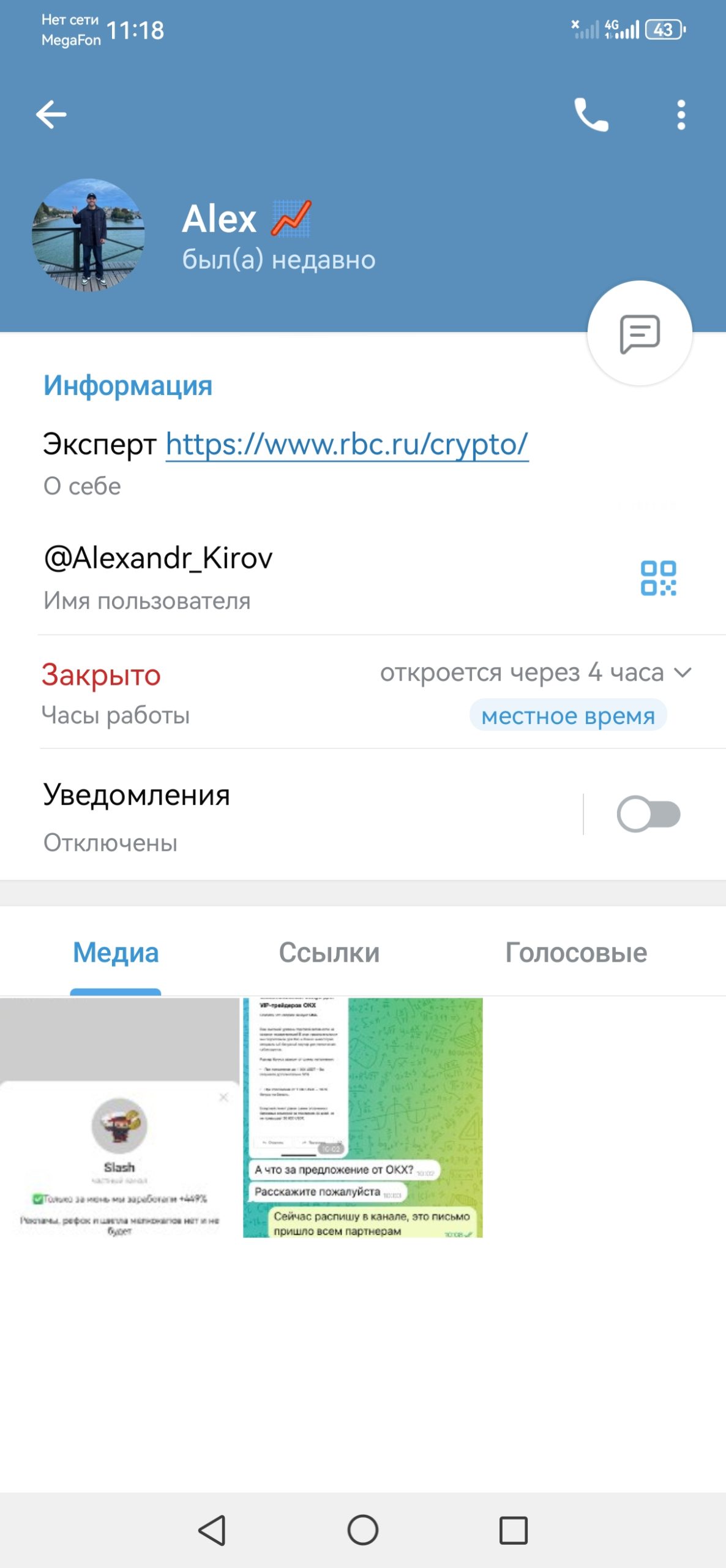Switch to the Ссылки tab

pyautogui.click(x=329, y=953)
